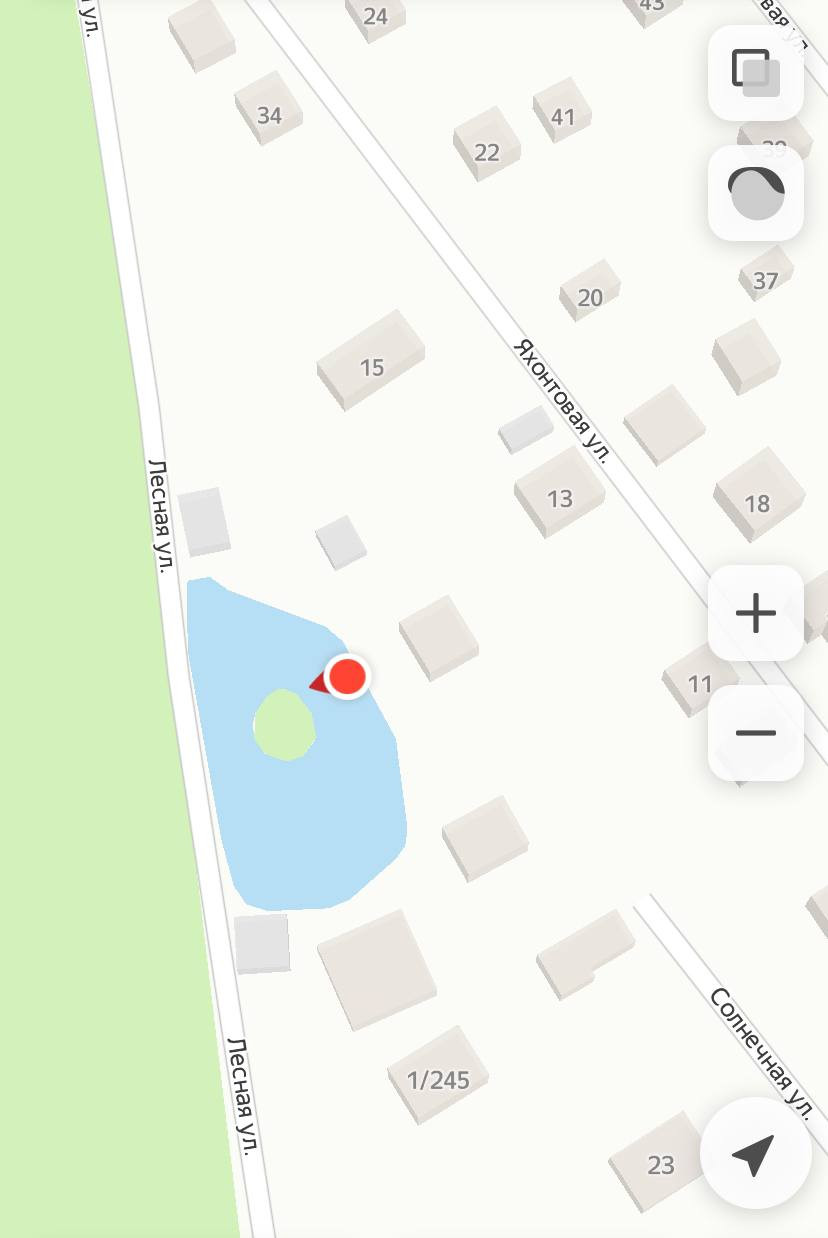
Task: Zoom out with the minus button
Action: 755,732
